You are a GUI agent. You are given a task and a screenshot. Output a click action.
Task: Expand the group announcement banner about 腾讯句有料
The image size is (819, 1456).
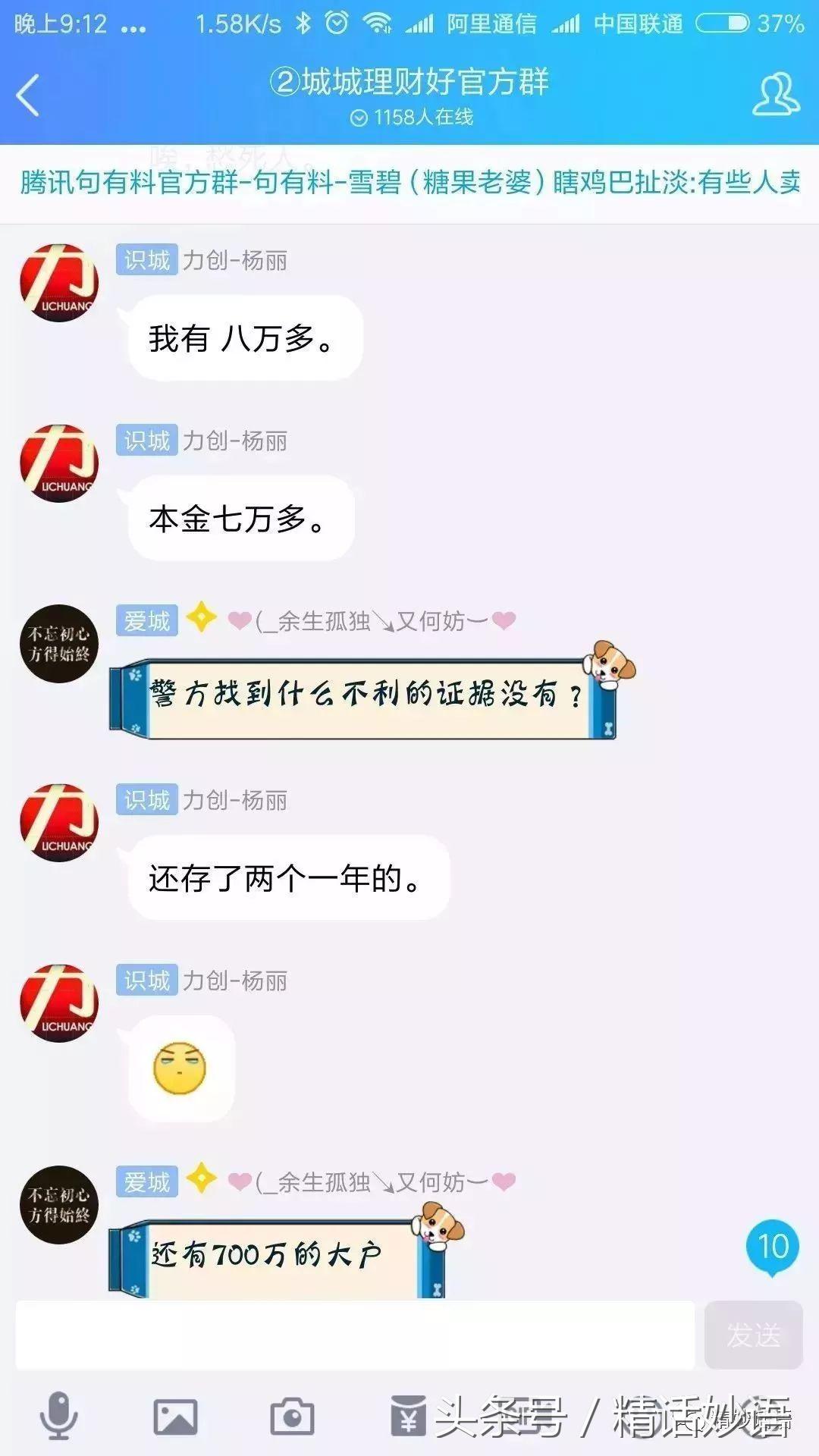pos(409,183)
